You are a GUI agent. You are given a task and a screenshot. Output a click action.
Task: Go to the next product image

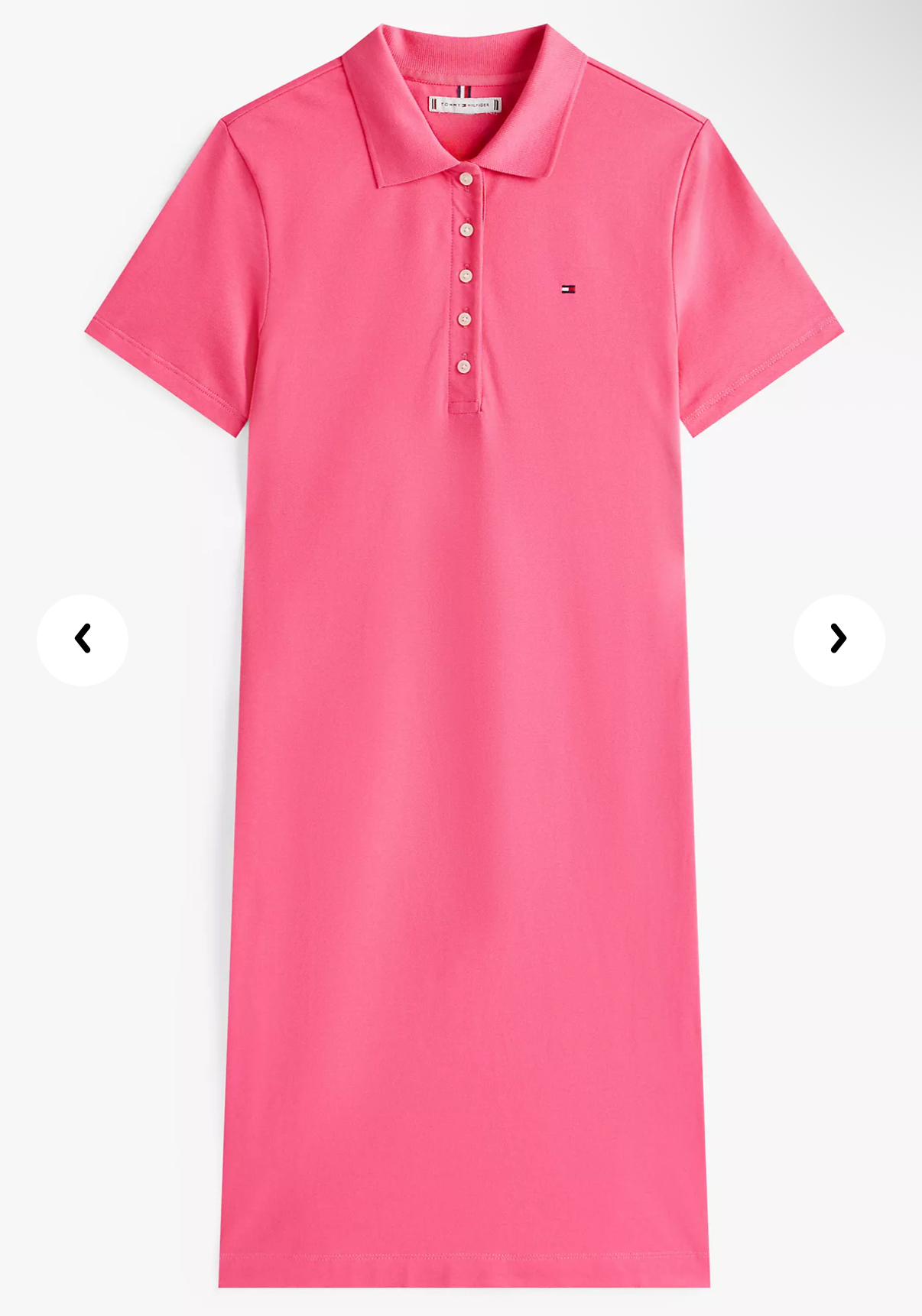839,639
